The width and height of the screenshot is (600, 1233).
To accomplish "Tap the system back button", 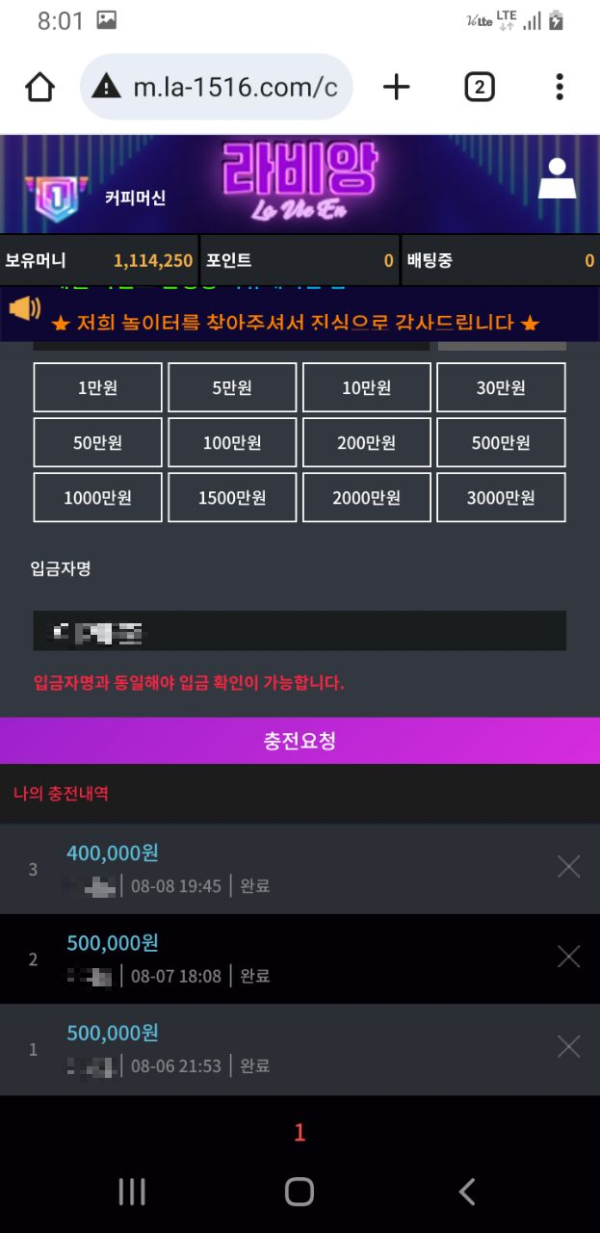I will [466, 1191].
